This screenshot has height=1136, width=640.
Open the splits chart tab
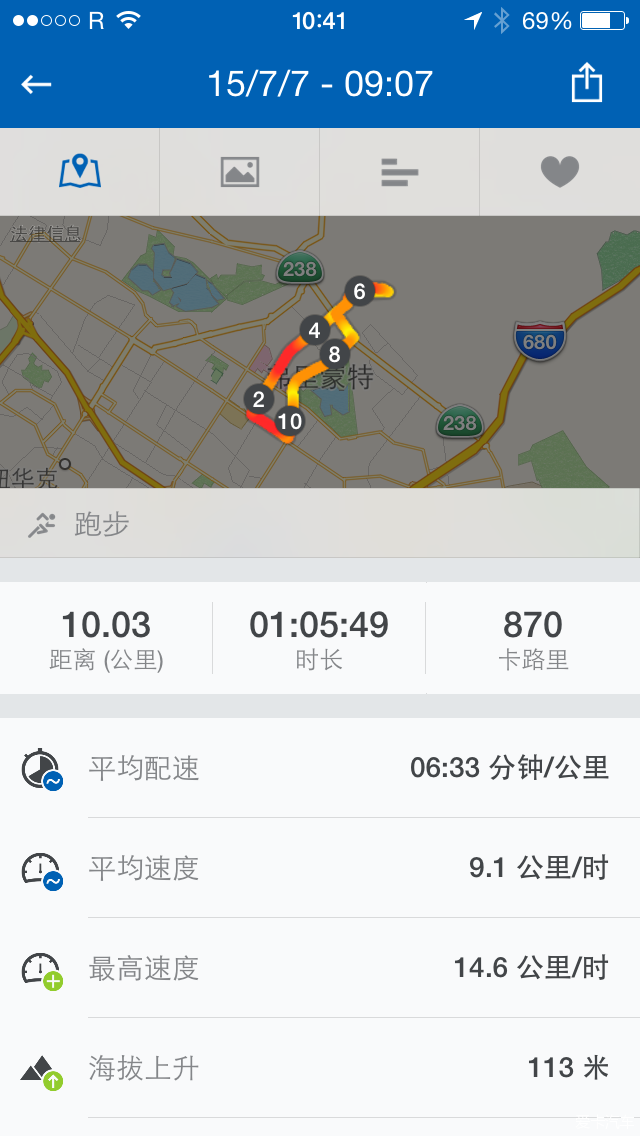[399, 172]
